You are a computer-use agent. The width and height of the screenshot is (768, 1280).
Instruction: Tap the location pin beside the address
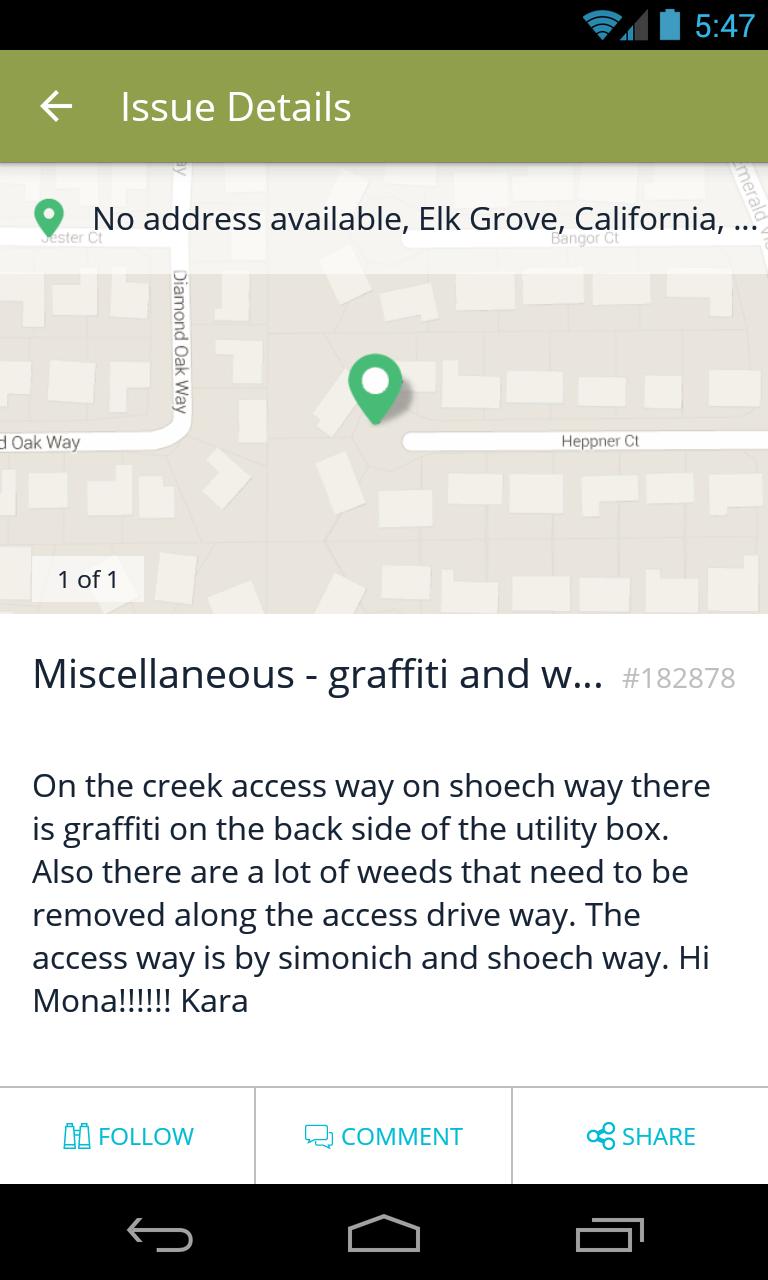coord(48,217)
